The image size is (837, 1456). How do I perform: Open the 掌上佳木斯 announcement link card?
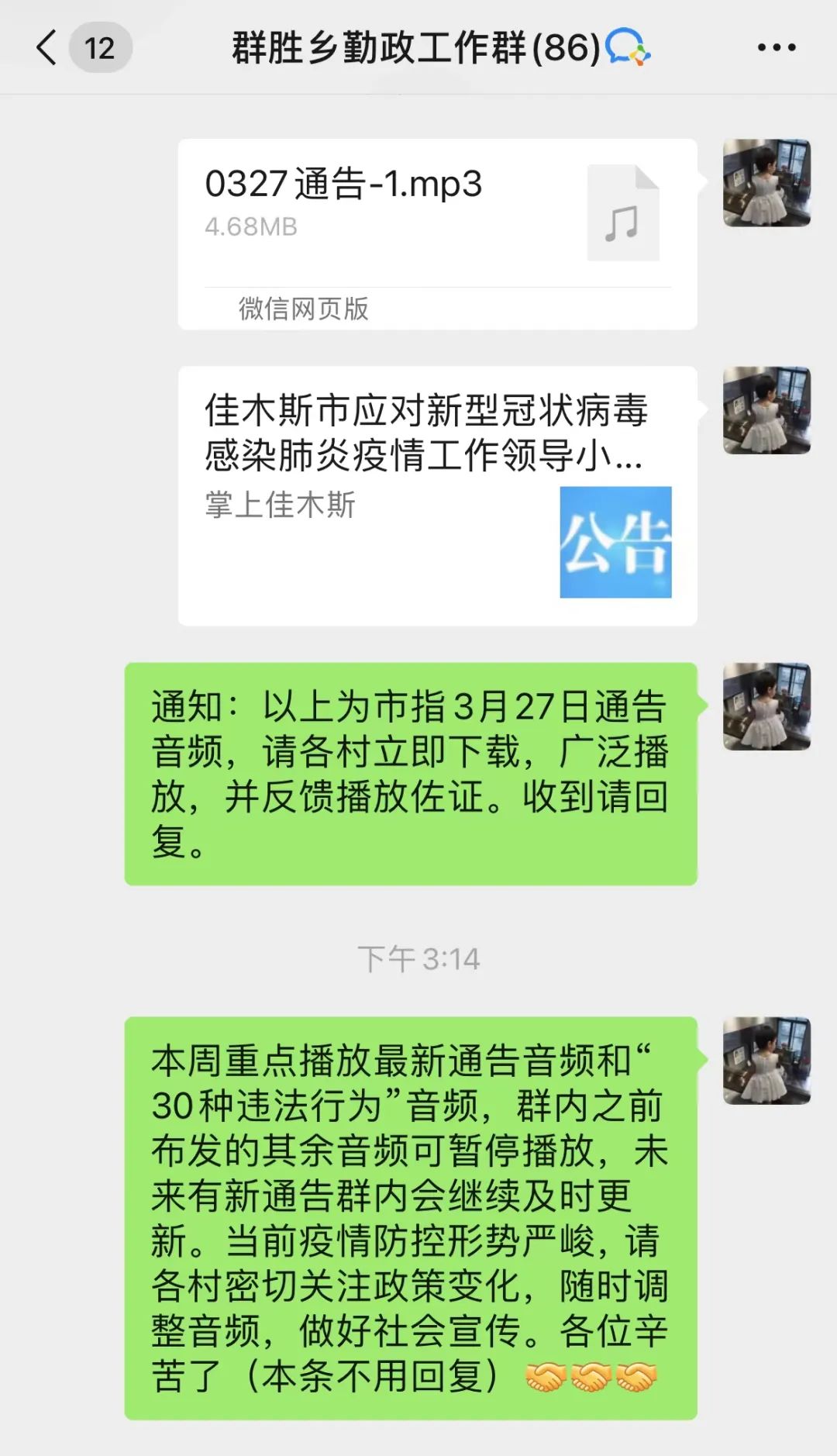click(x=437, y=495)
